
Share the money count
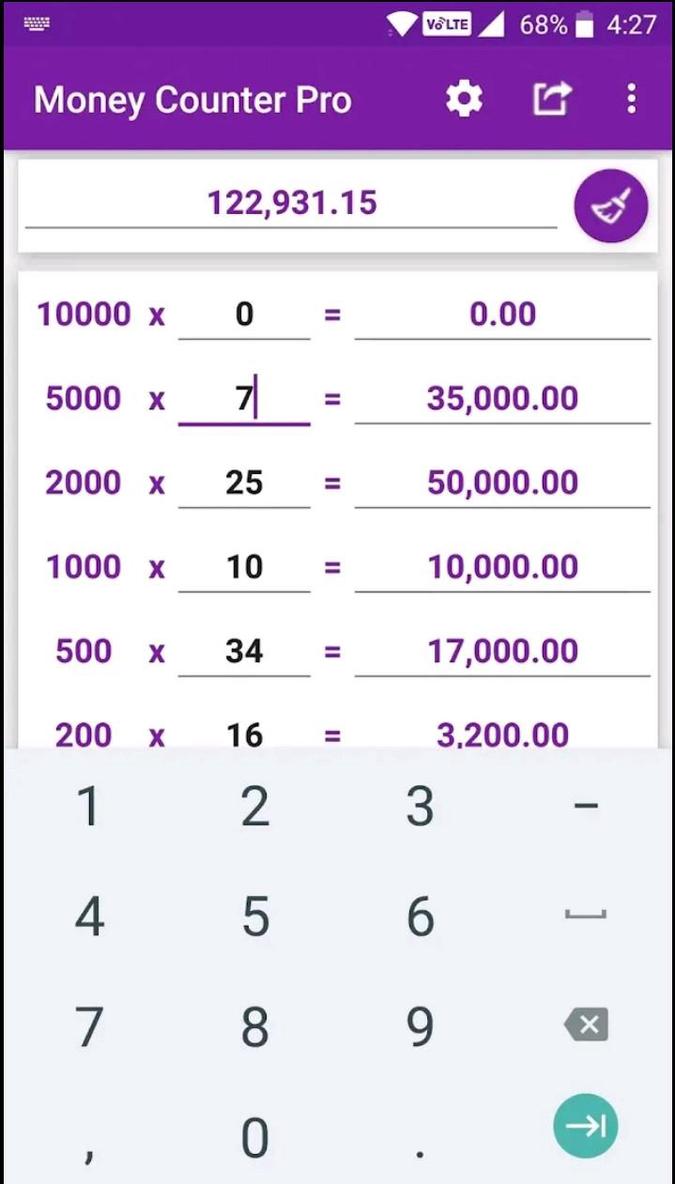click(551, 99)
